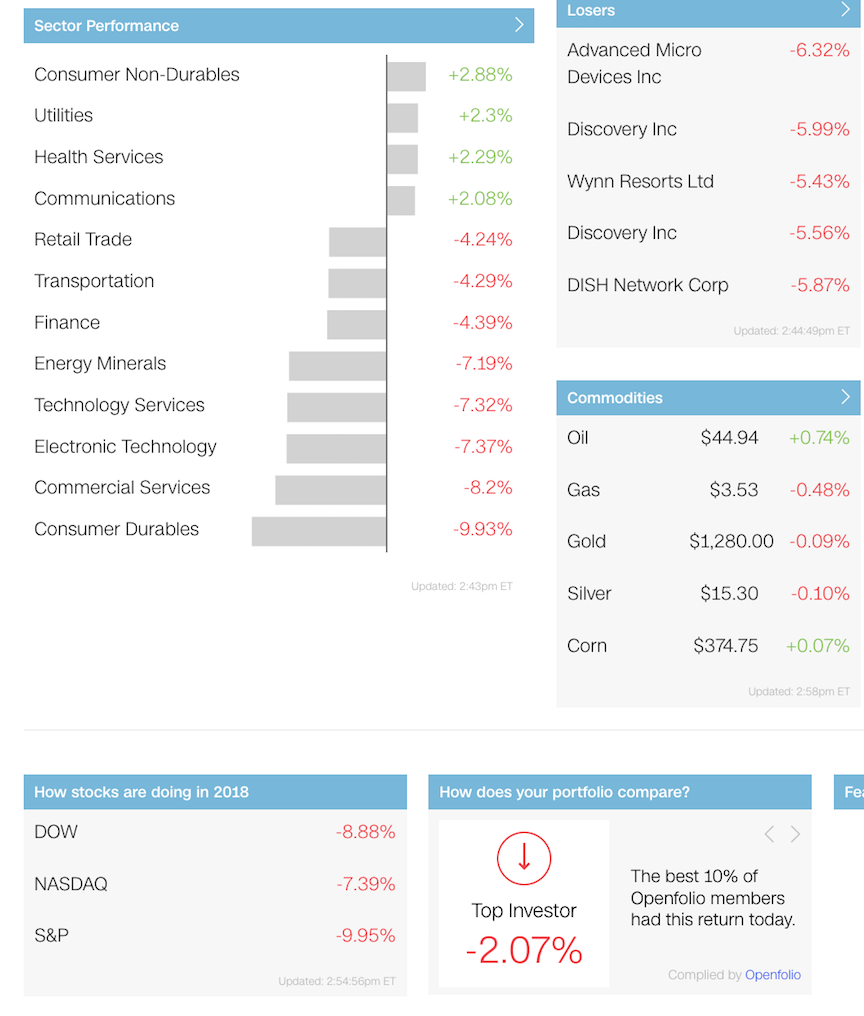Open the Openfolio link

[773, 975]
